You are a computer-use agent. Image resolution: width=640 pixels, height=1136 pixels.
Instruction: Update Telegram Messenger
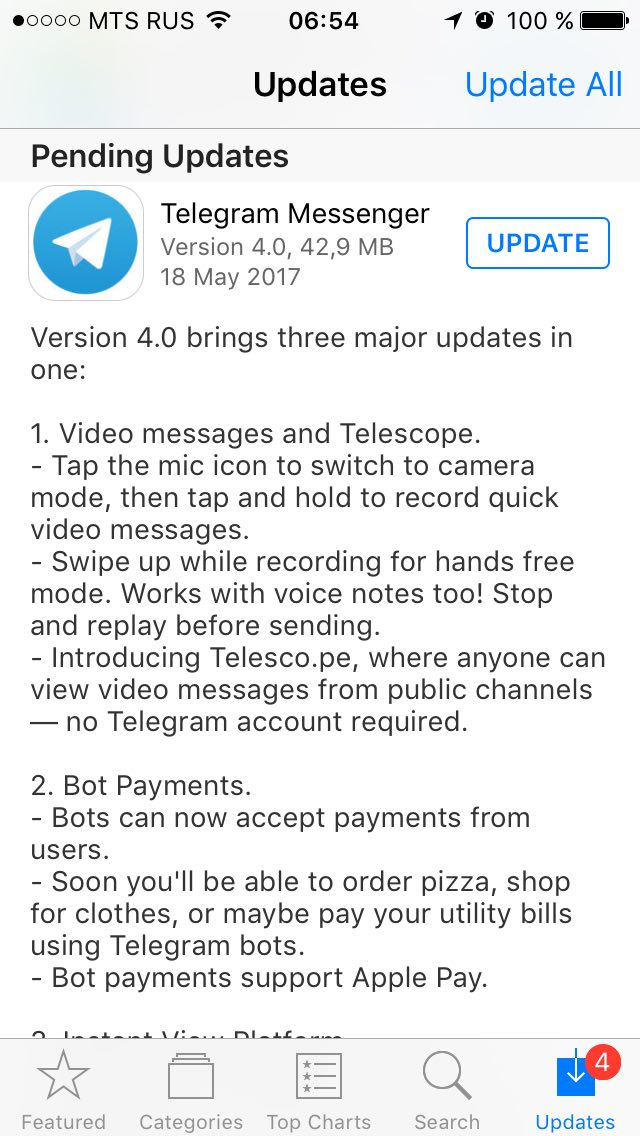[538, 243]
